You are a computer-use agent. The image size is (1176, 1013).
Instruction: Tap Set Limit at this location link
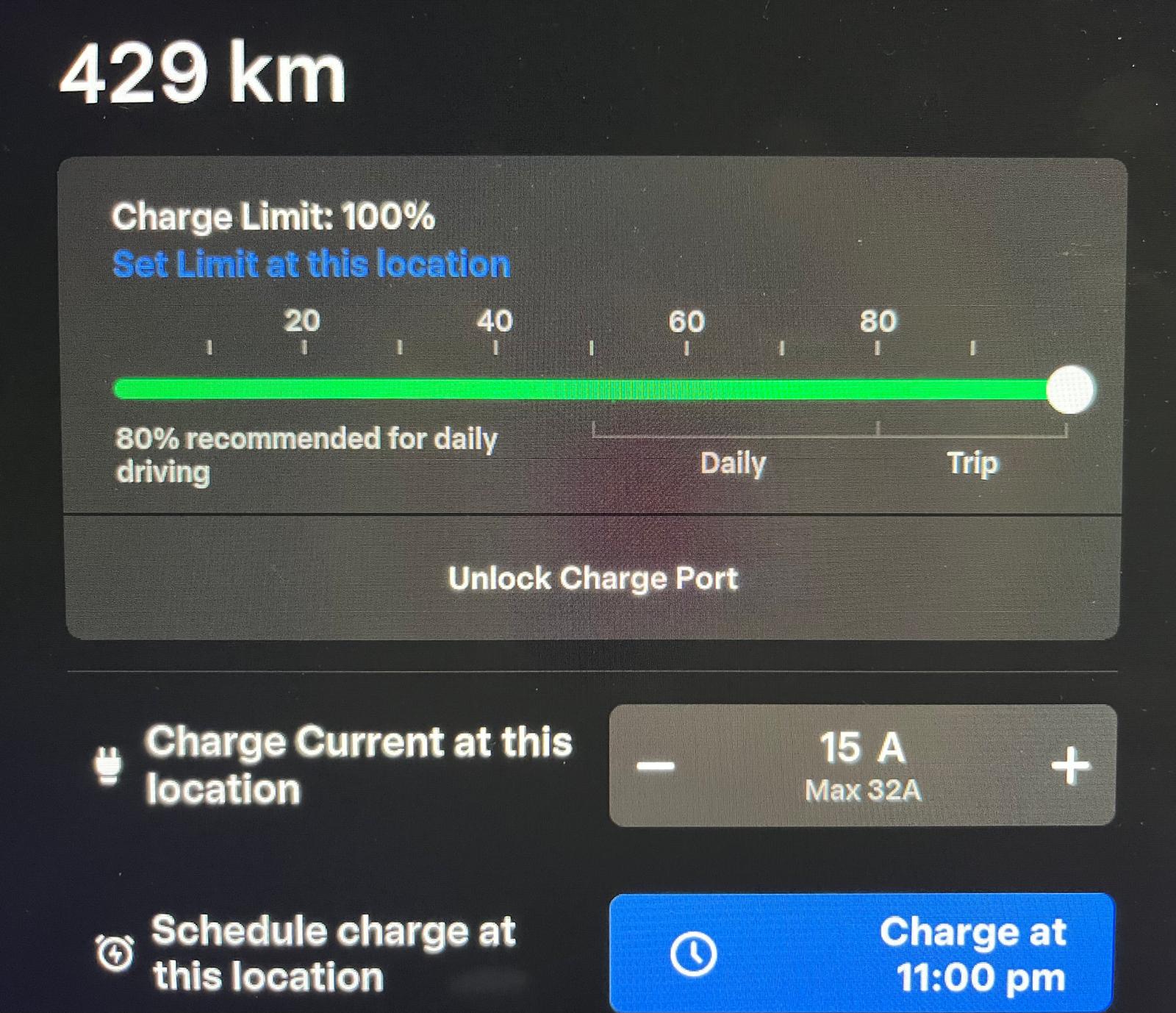311,264
